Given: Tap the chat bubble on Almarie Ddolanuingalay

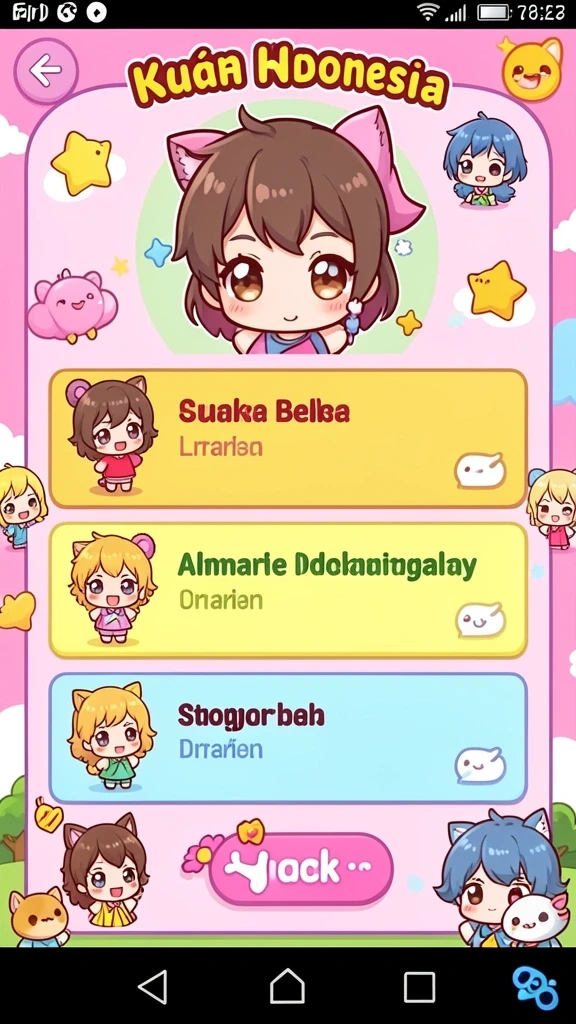Looking at the screenshot, I should pyautogui.click(x=481, y=620).
